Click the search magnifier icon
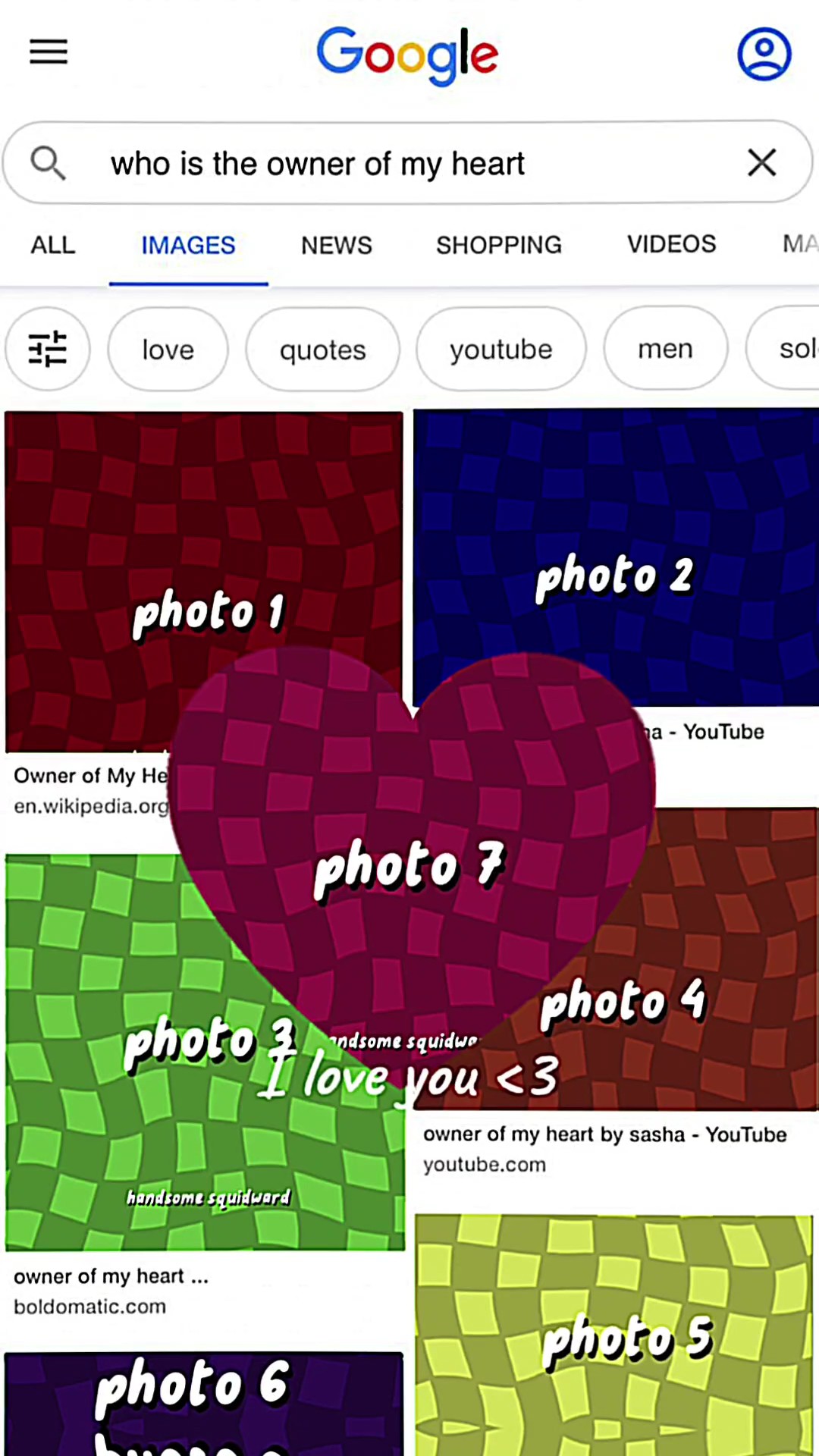Viewport: 819px width, 1456px height. point(47,163)
